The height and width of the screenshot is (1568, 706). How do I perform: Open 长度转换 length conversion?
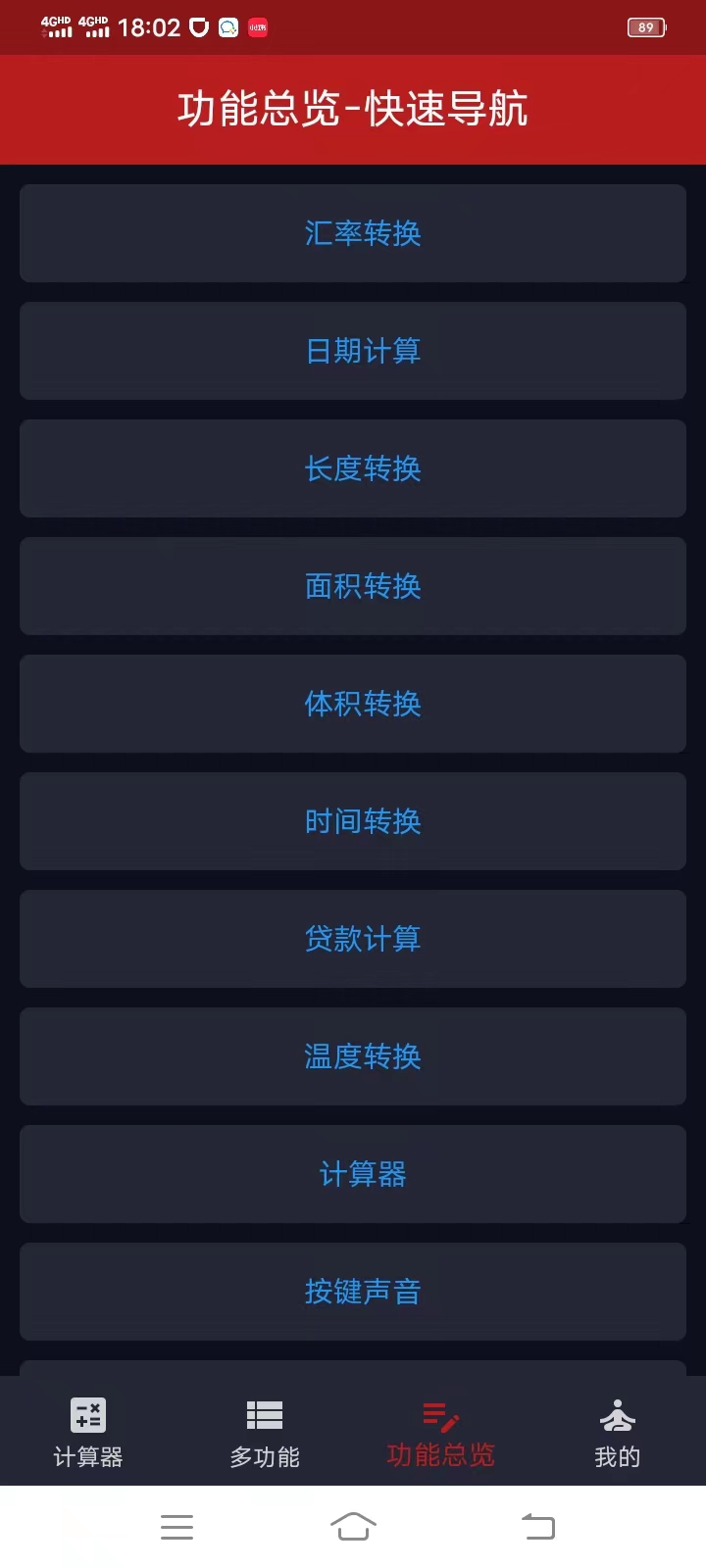click(x=353, y=468)
